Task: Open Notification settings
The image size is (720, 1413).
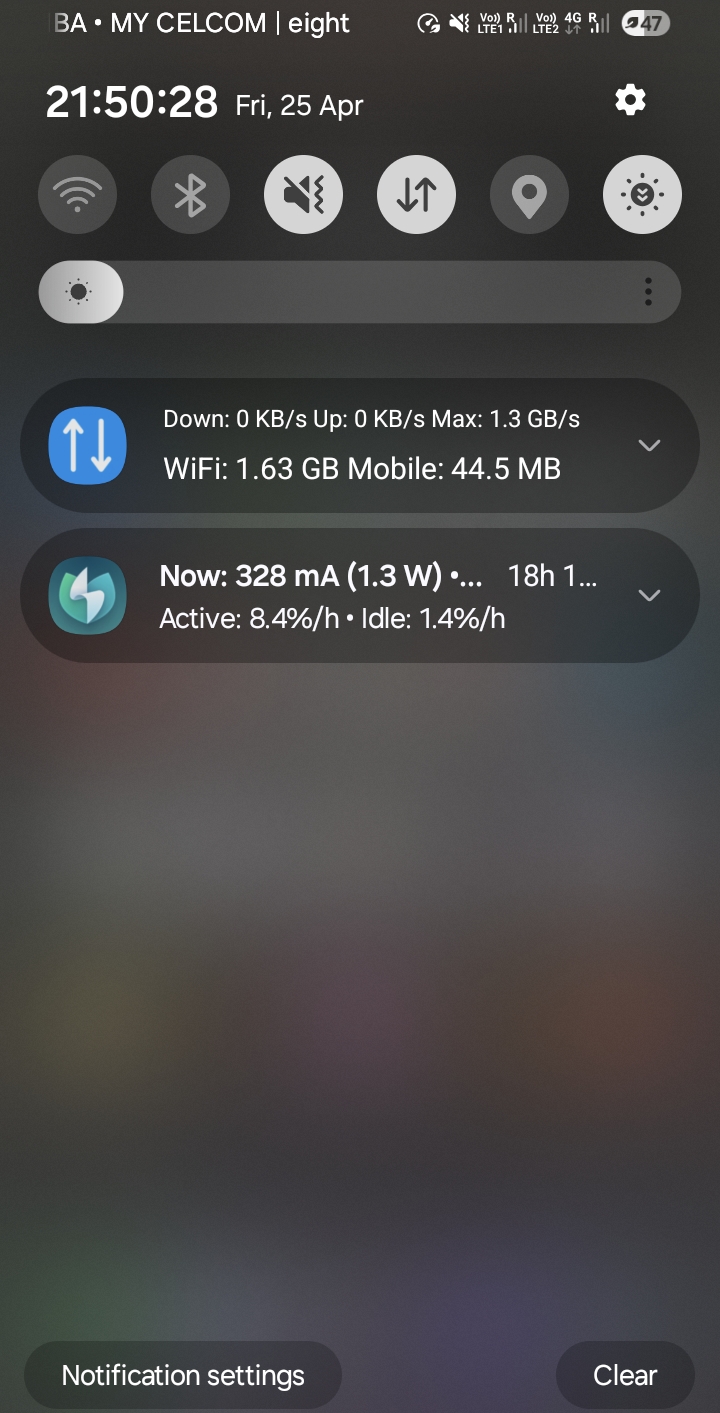Action: click(x=183, y=1375)
